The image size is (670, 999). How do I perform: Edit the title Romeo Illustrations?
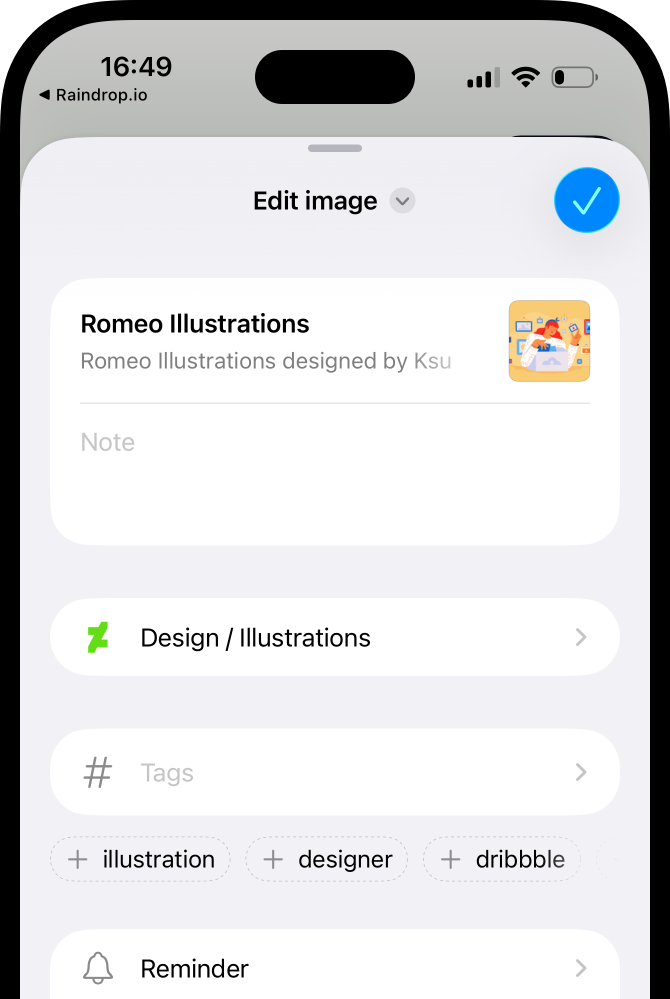coord(195,324)
